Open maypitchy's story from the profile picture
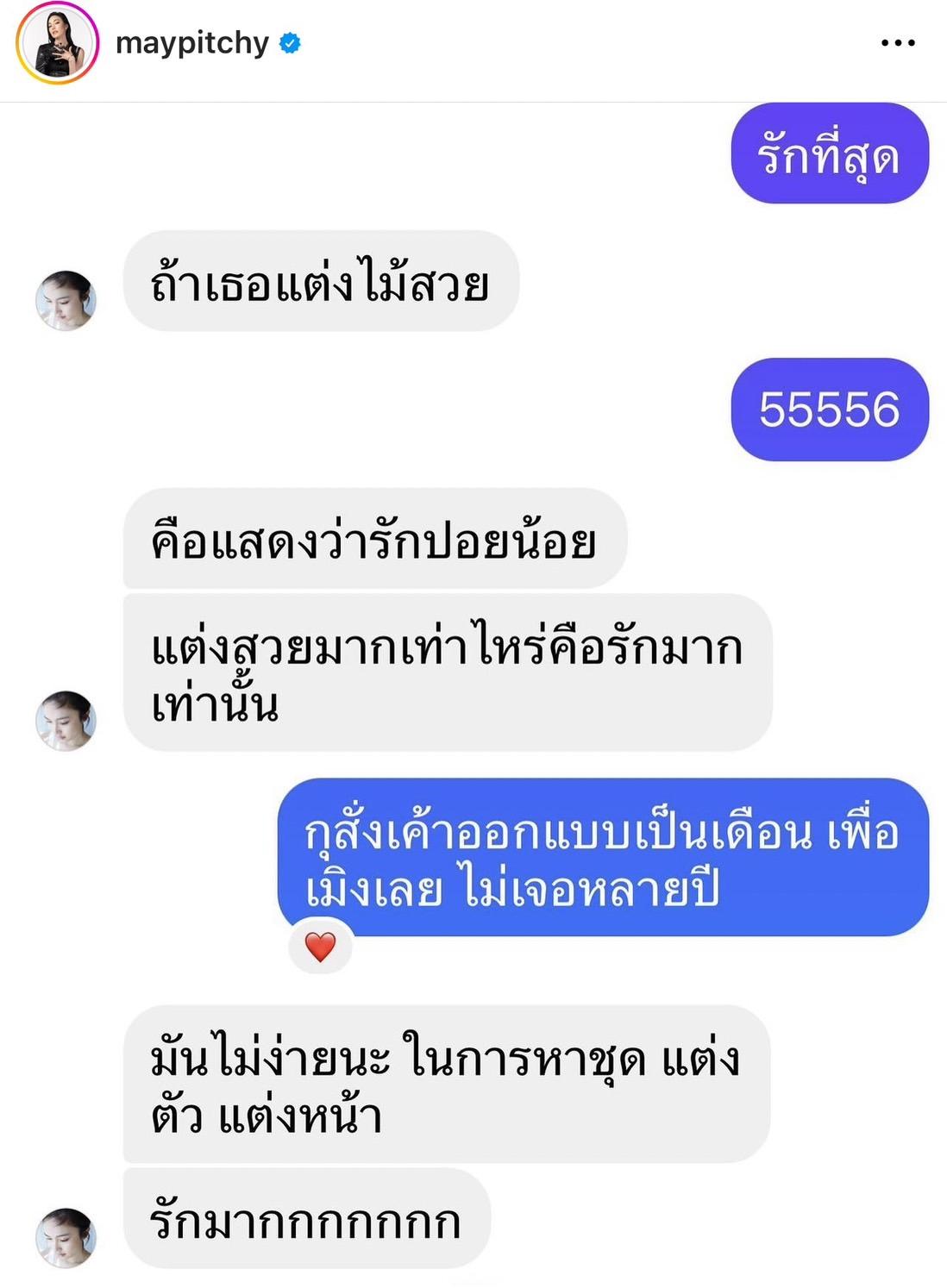 pyautogui.click(x=57, y=43)
